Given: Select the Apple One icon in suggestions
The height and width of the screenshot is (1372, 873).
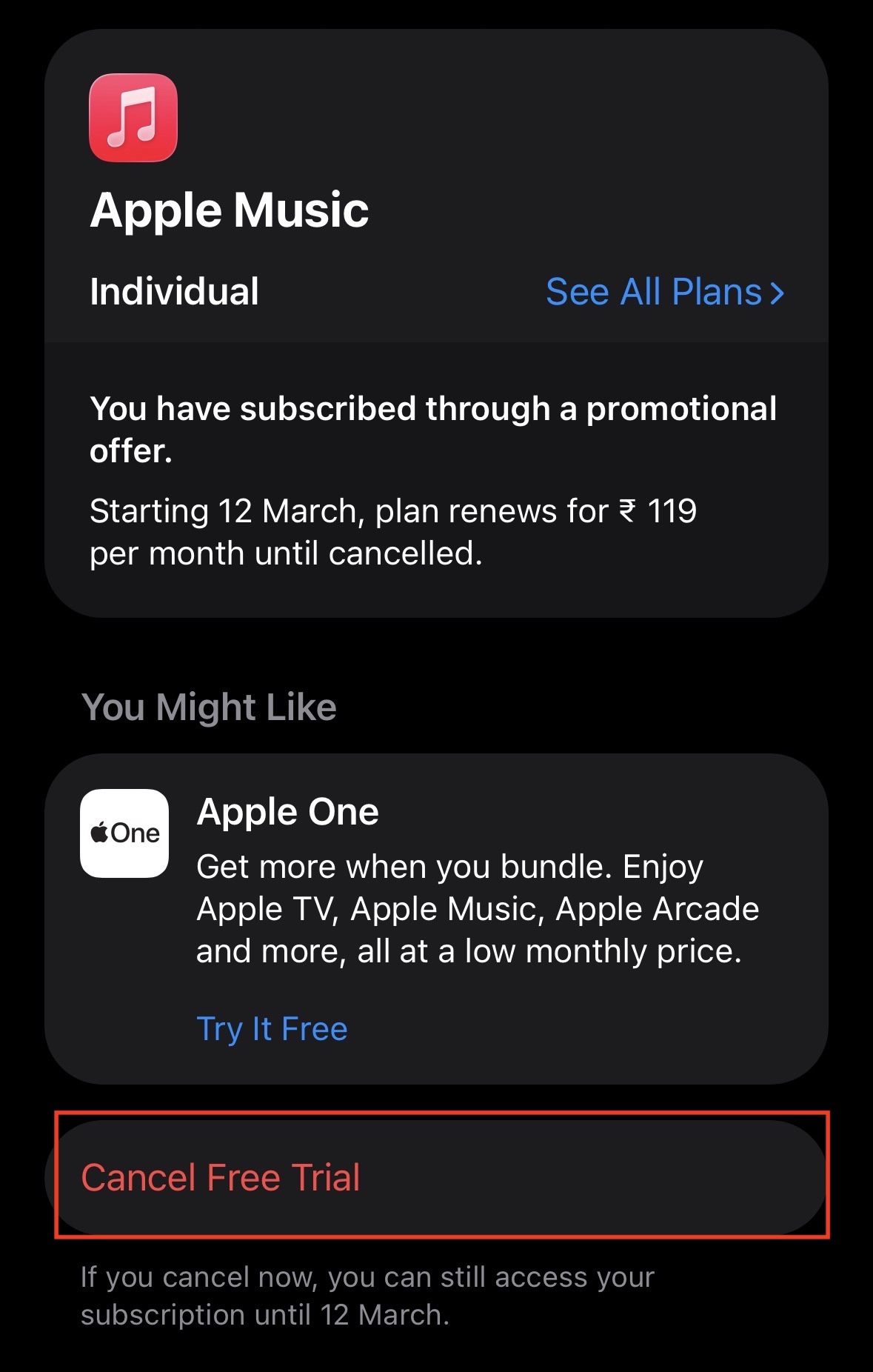Looking at the screenshot, I should (124, 832).
